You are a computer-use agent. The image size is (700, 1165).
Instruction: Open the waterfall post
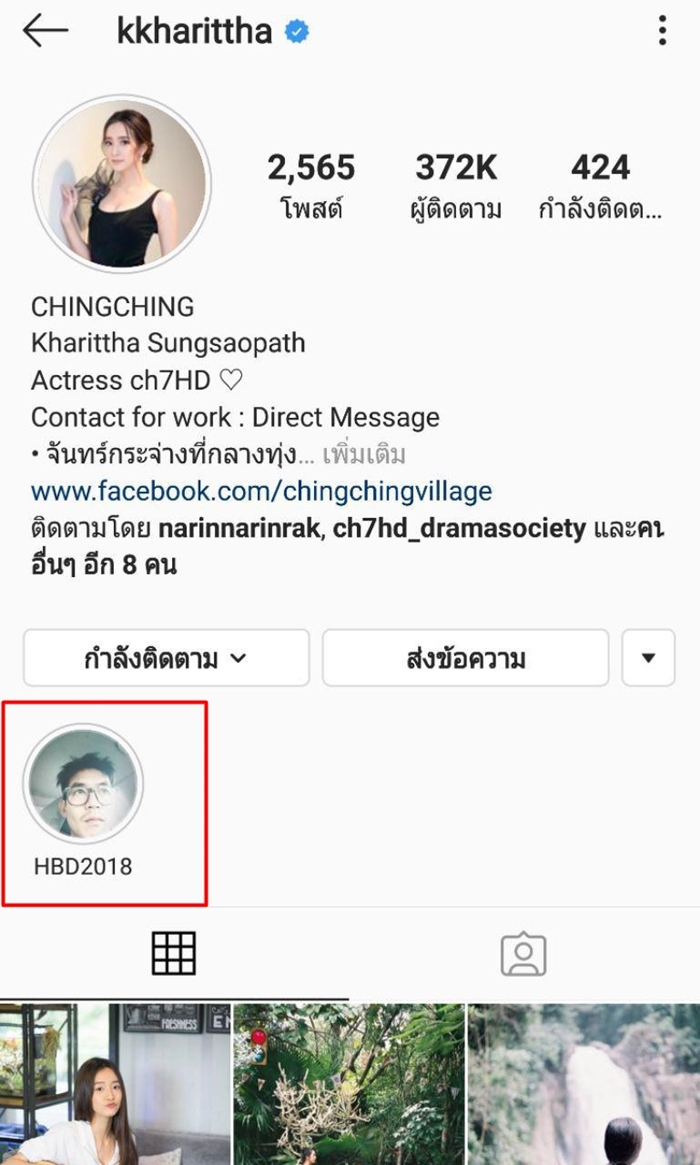tap(584, 1084)
